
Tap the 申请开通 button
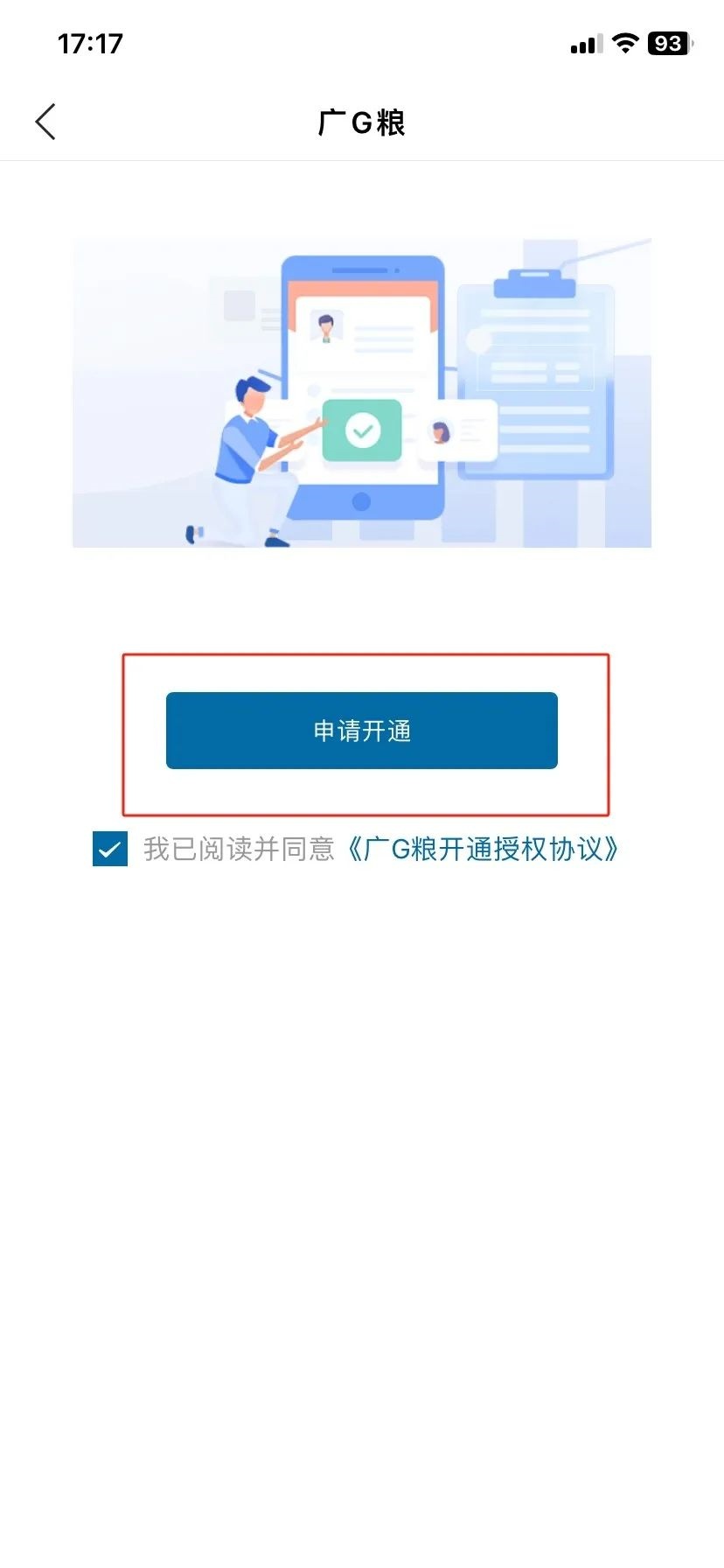click(361, 731)
